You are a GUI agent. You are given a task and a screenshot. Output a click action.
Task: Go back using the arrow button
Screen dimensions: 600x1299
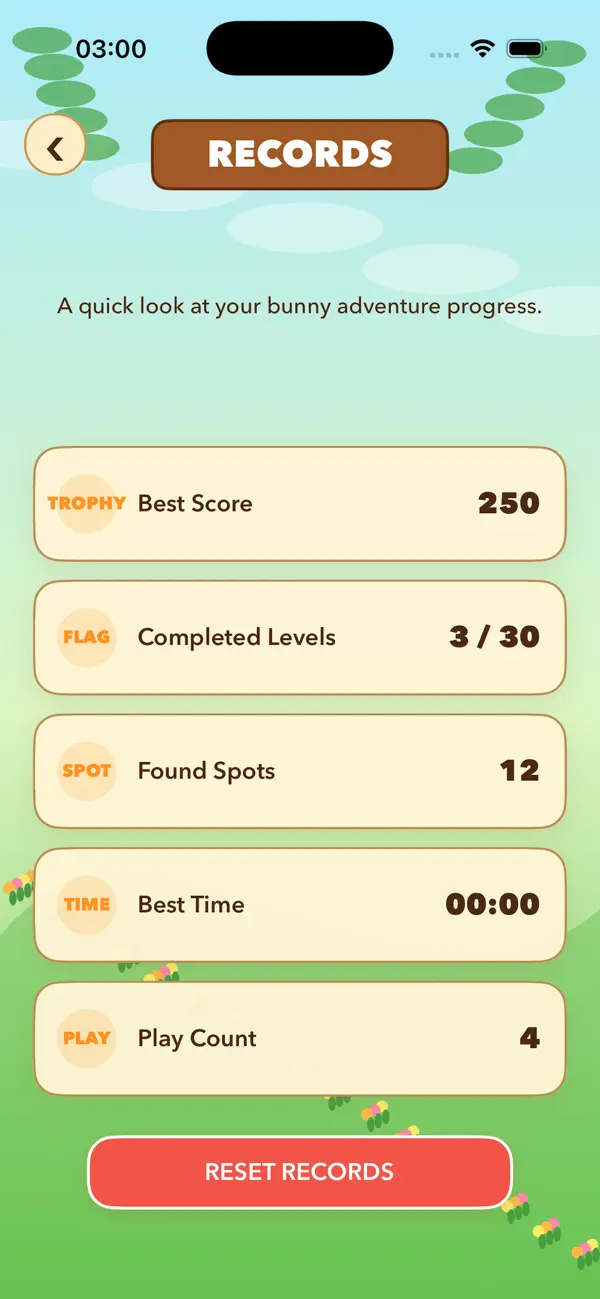tap(55, 146)
